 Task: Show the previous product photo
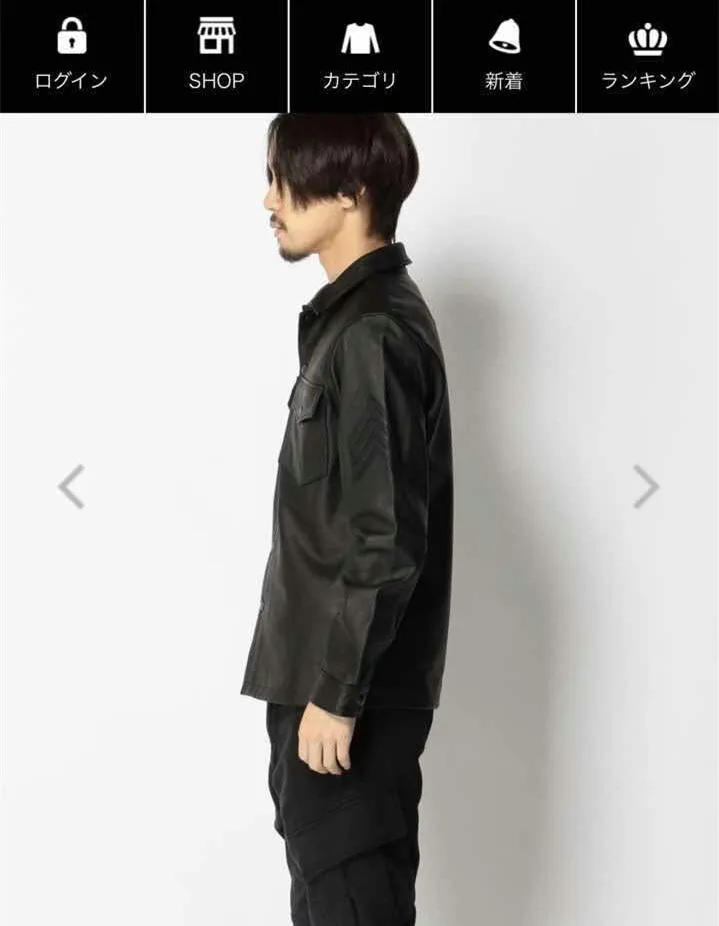(x=71, y=487)
